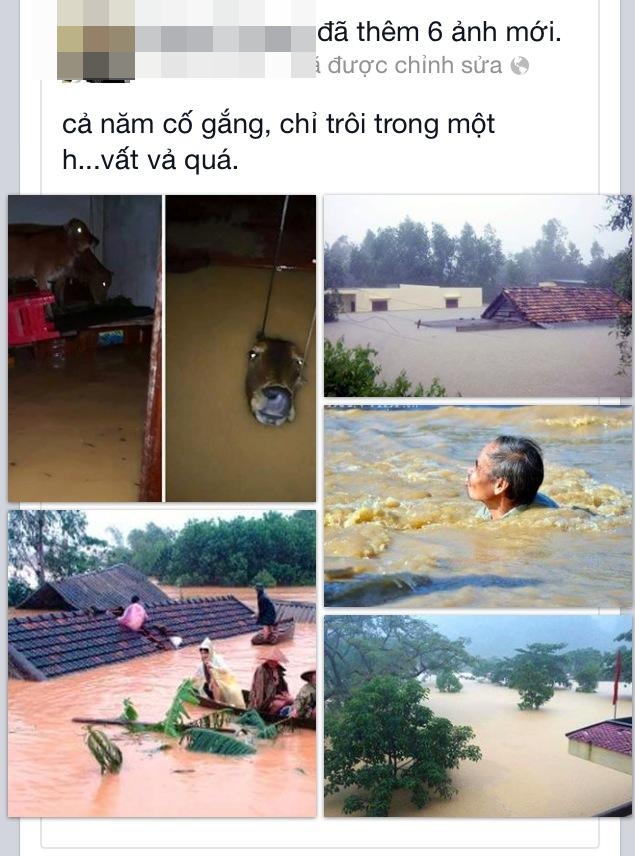Open the photo of cows on the table

tap(84, 348)
